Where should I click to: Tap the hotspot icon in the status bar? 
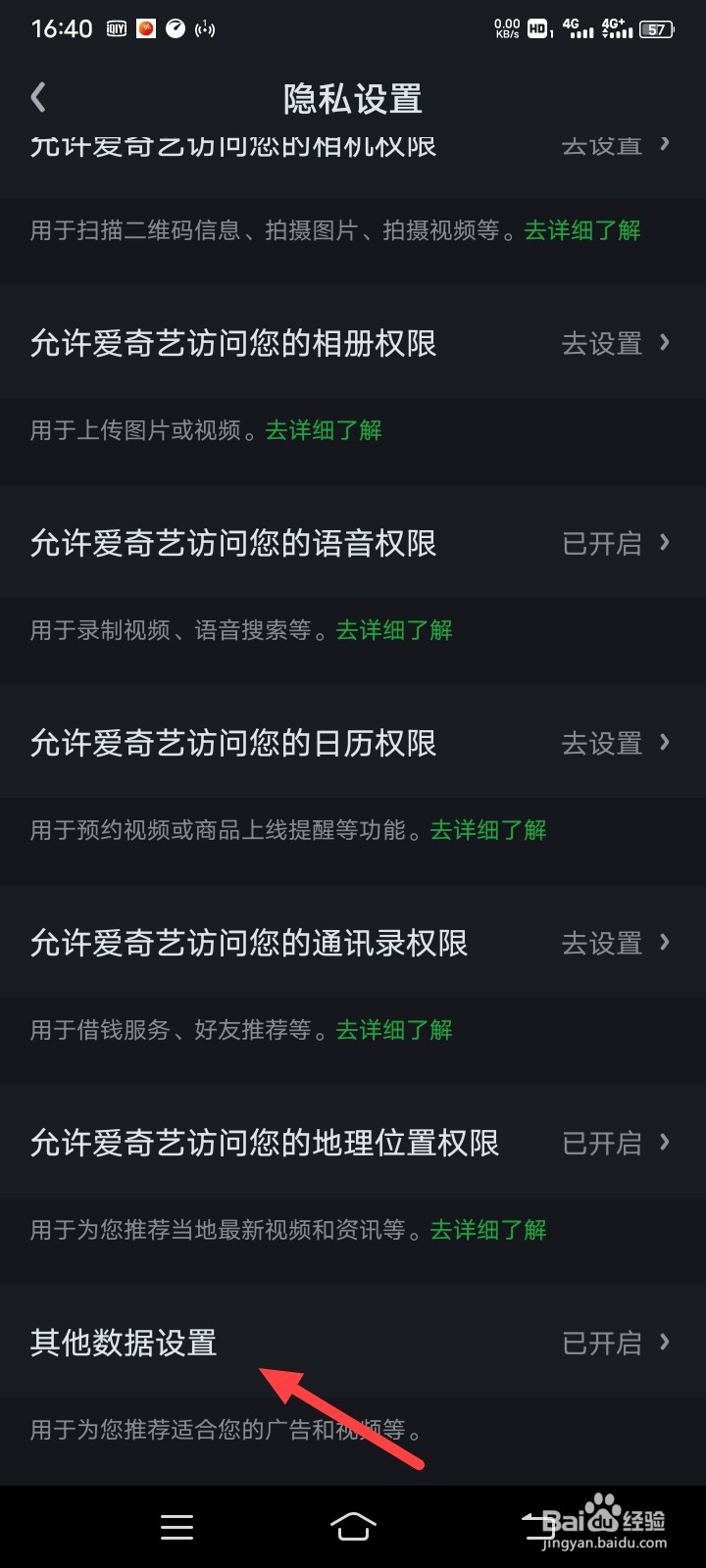(x=204, y=28)
